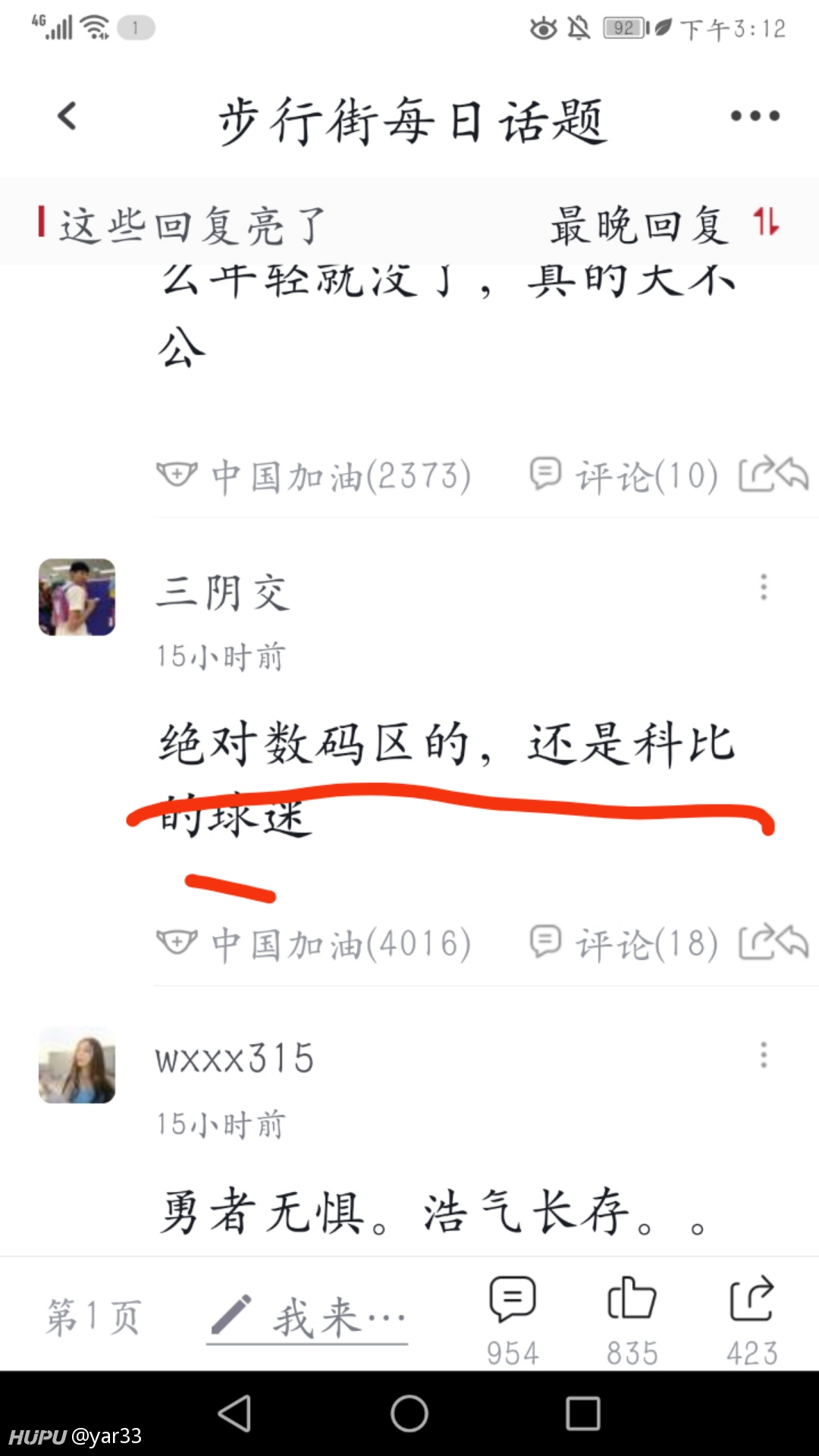Open the three-dot menu in header
This screenshot has height=1456, width=819.
pos(755,116)
